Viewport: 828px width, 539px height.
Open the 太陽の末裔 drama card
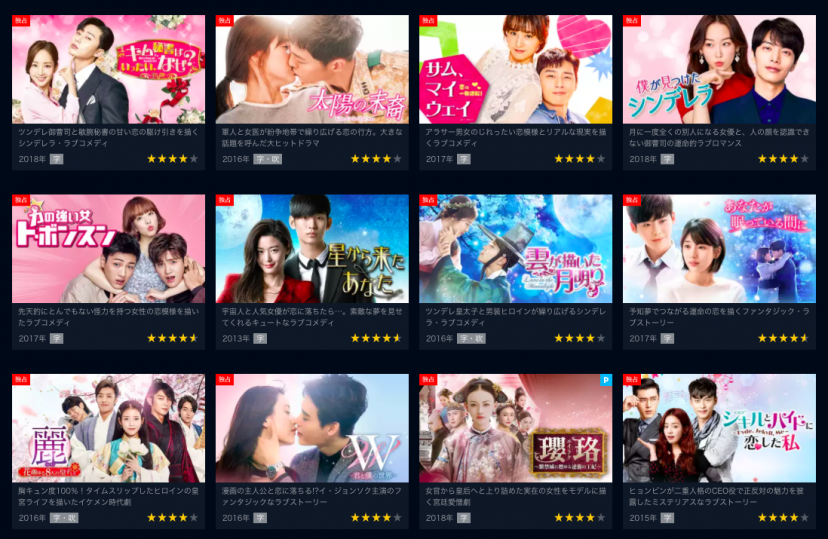tap(312, 69)
